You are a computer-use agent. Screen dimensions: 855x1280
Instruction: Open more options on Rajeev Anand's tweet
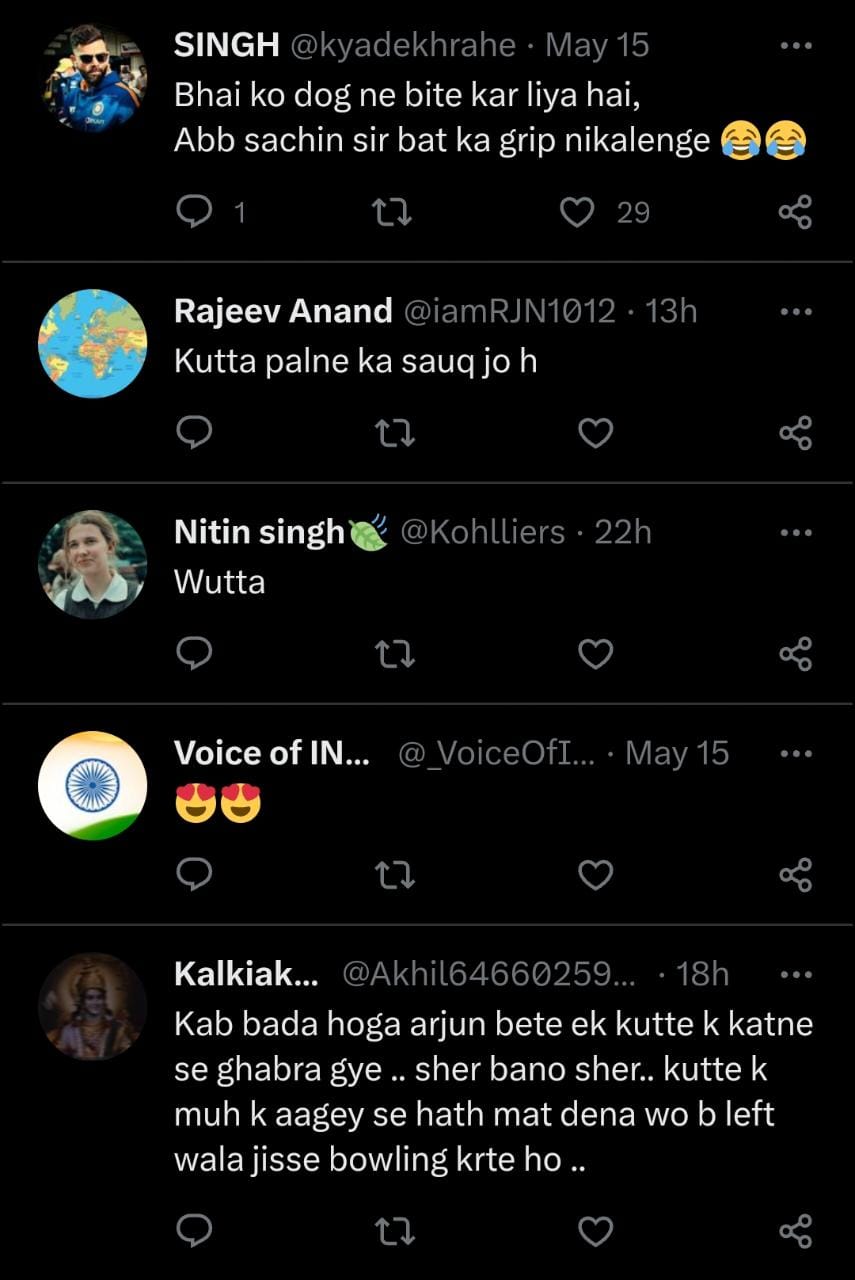tap(795, 312)
